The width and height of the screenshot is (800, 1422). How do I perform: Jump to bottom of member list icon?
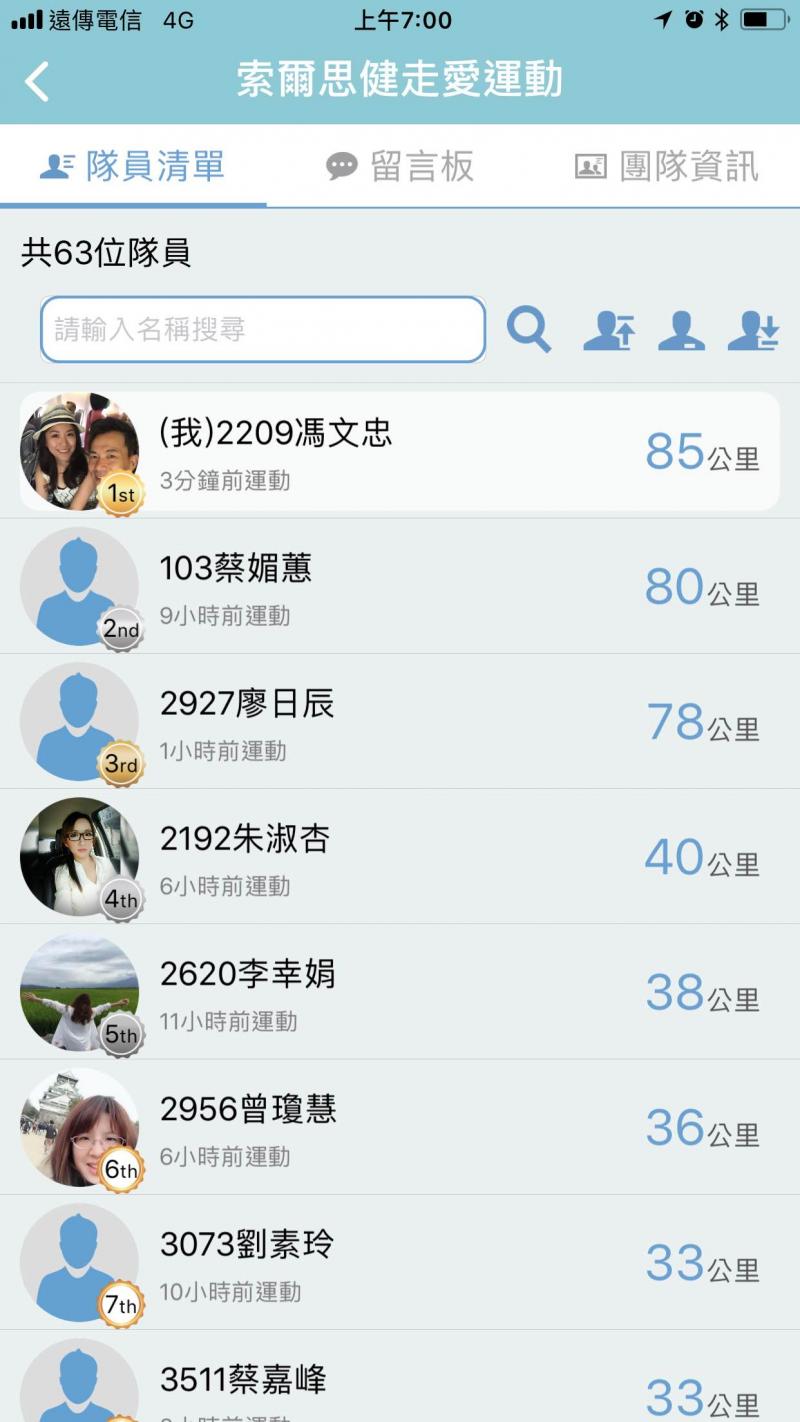click(753, 330)
